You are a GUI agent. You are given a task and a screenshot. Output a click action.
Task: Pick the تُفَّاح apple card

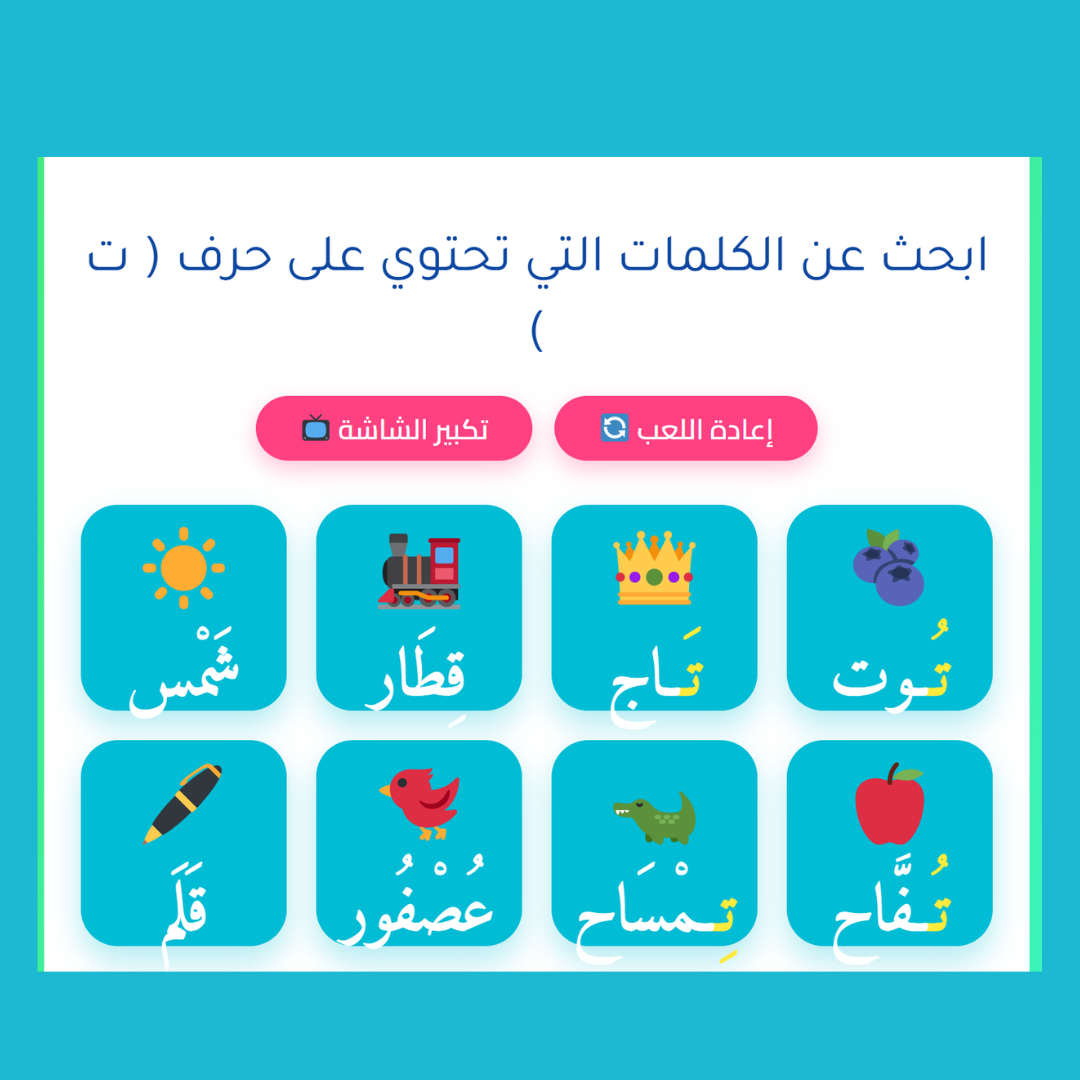tap(889, 843)
